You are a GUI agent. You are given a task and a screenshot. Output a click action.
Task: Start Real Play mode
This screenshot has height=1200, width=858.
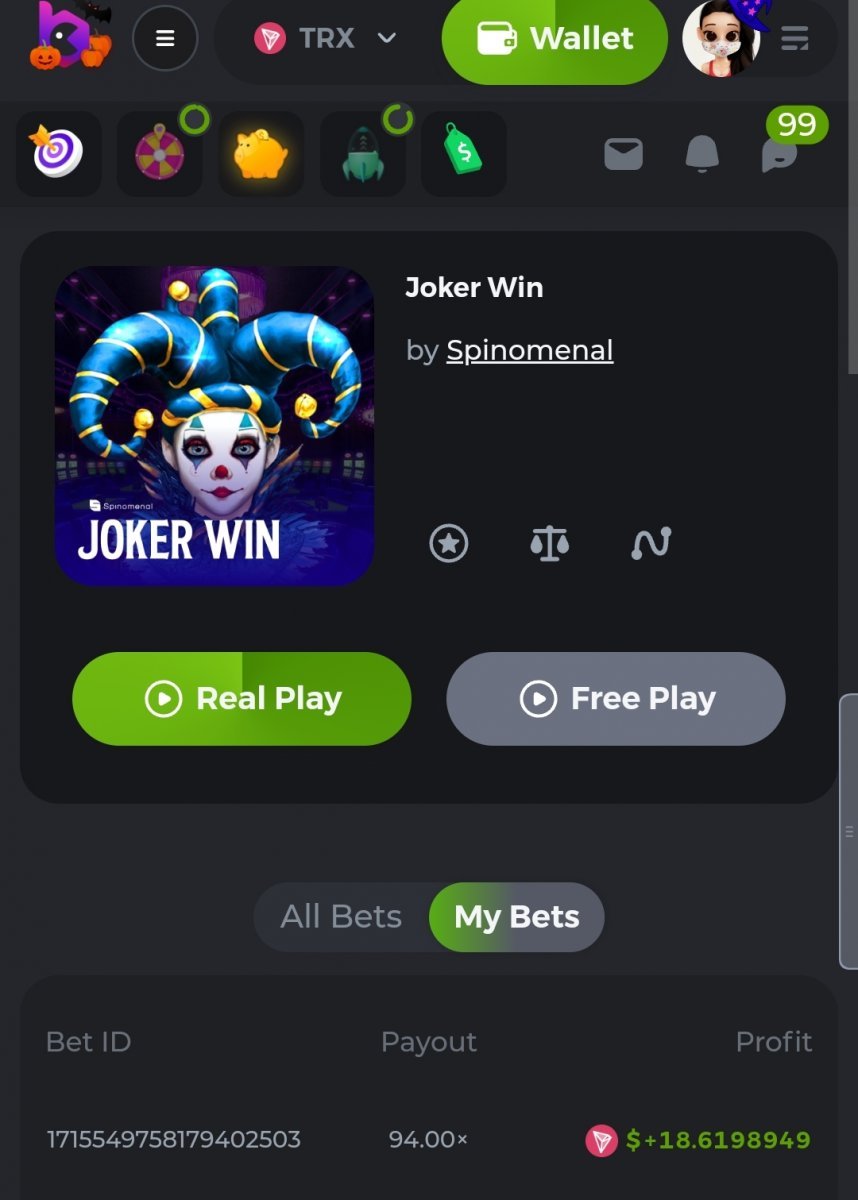(x=242, y=698)
